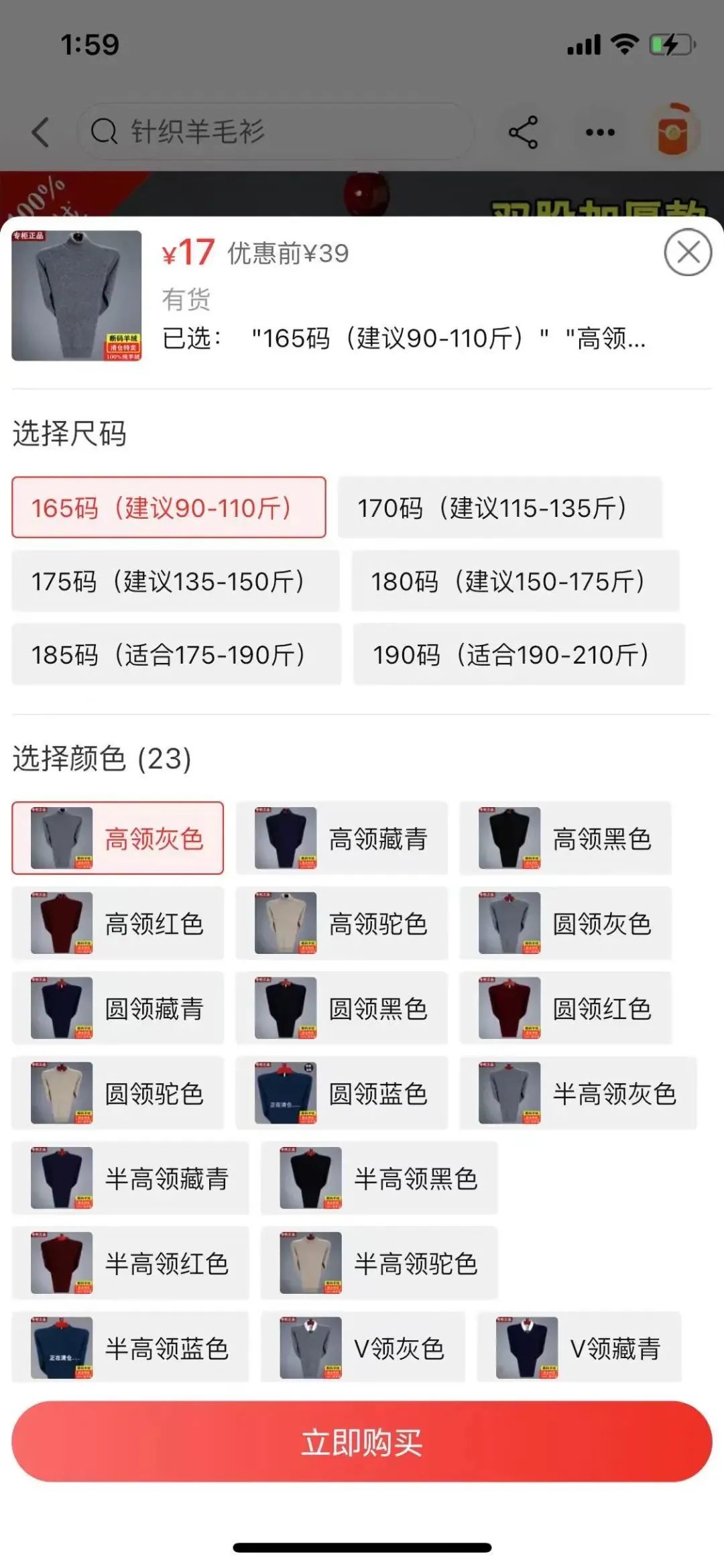724x1568 pixels.
Task: Select the V领灰色 option
Action: point(363,1347)
